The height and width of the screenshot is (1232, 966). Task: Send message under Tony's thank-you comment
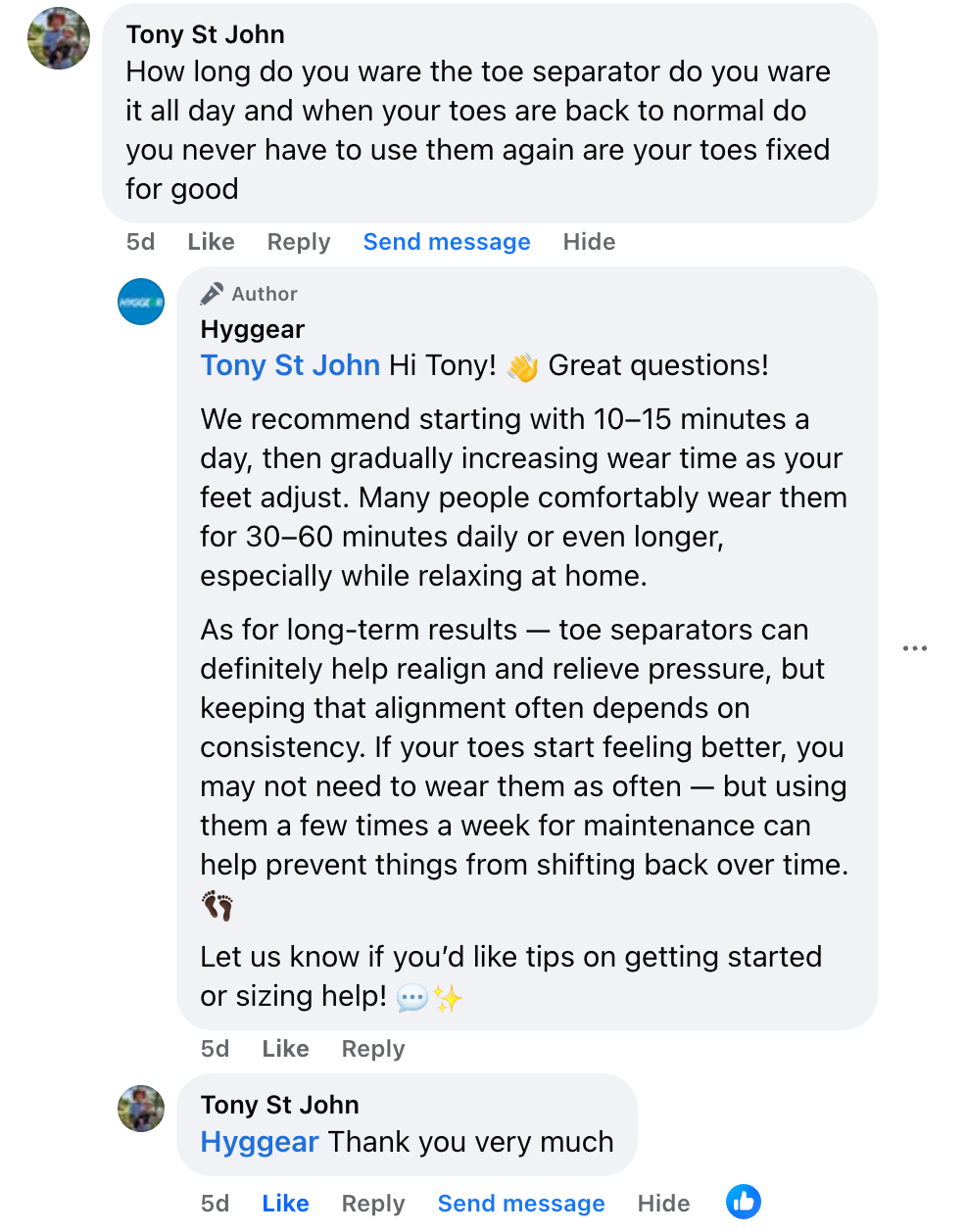coord(520,1204)
